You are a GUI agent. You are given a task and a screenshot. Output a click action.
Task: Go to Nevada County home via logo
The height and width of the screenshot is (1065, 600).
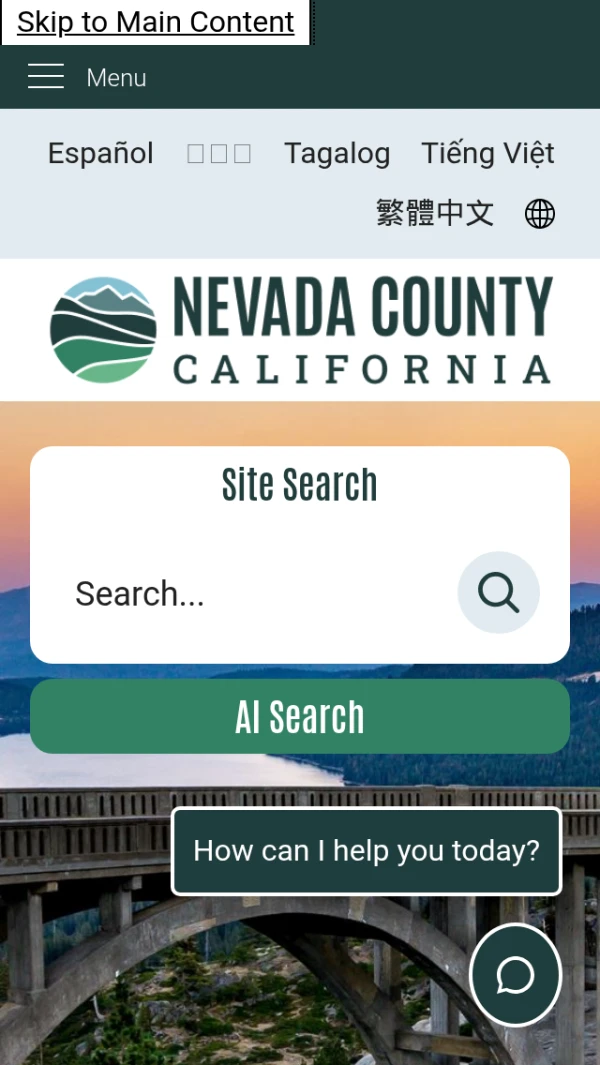click(300, 330)
